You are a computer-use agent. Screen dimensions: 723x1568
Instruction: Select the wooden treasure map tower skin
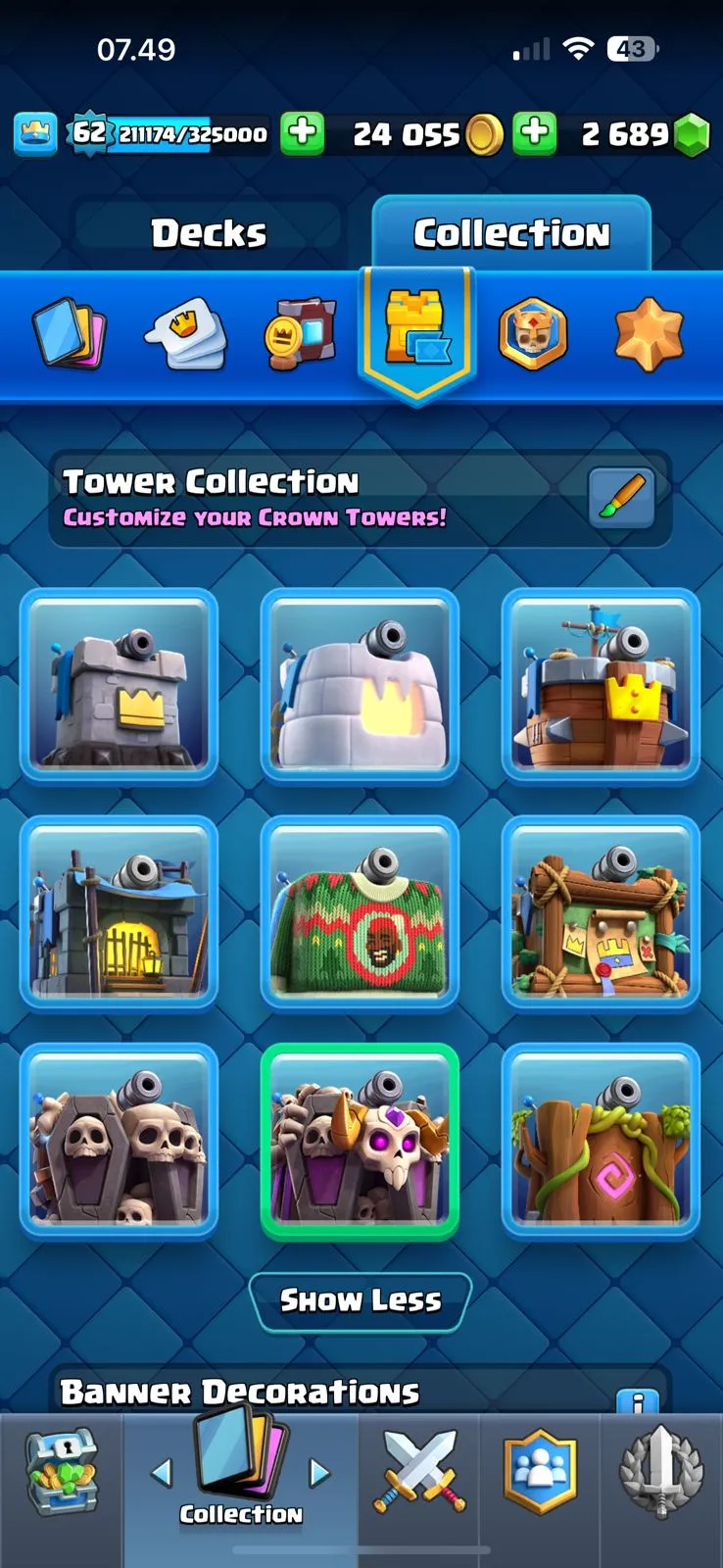pyautogui.click(x=601, y=912)
